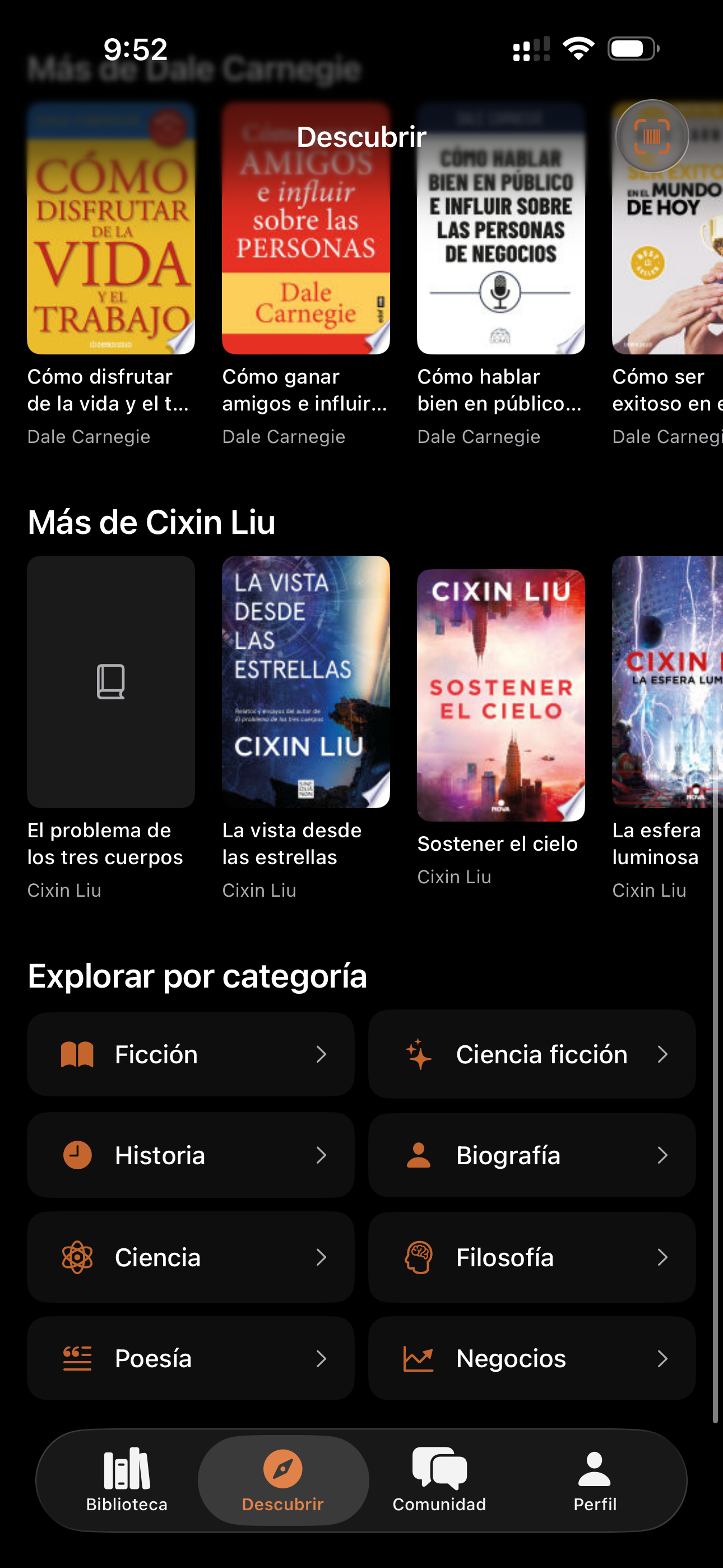The image size is (723, 1568).
Task: Expand the Biografía category
Action: click(532, 1155)
